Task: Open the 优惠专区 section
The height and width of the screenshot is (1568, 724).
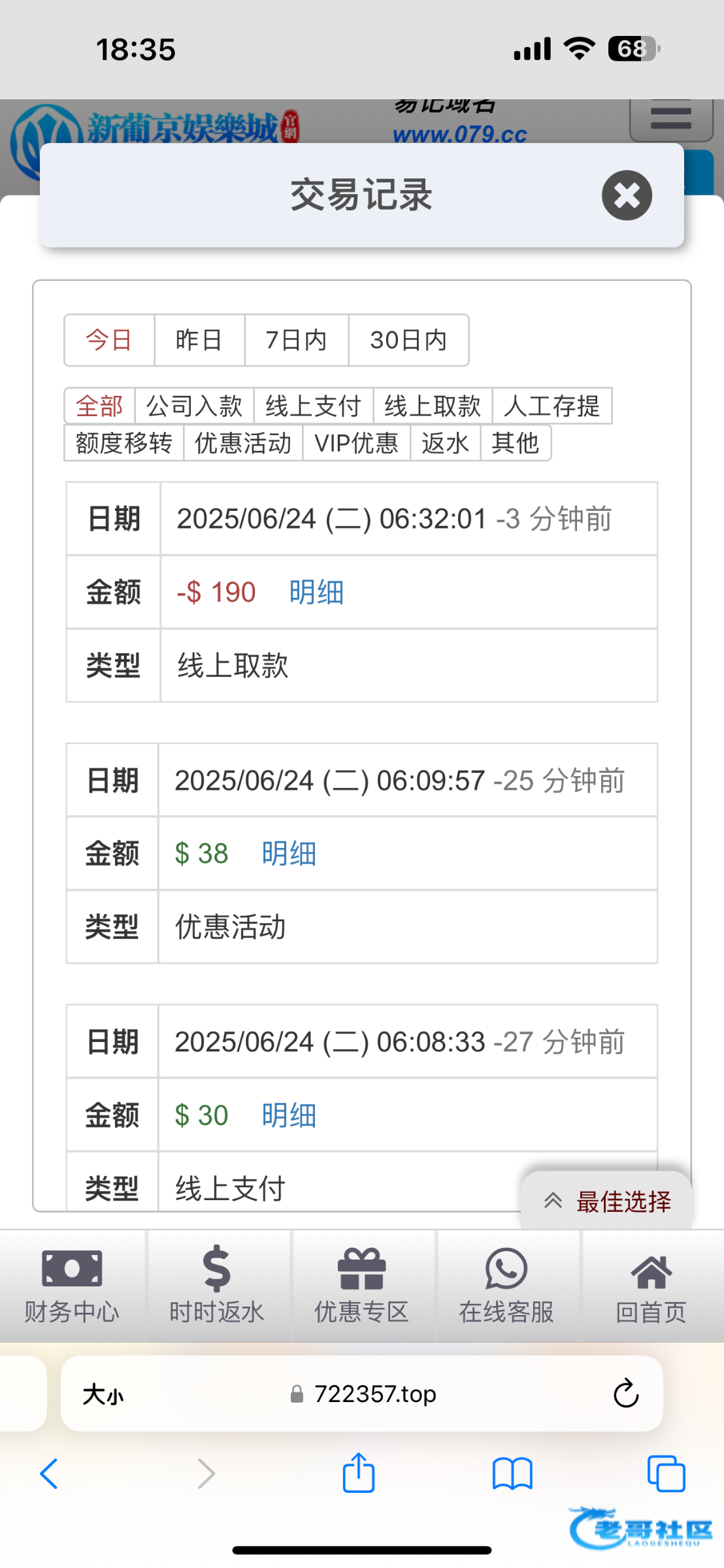Action: click(361, 1285)
